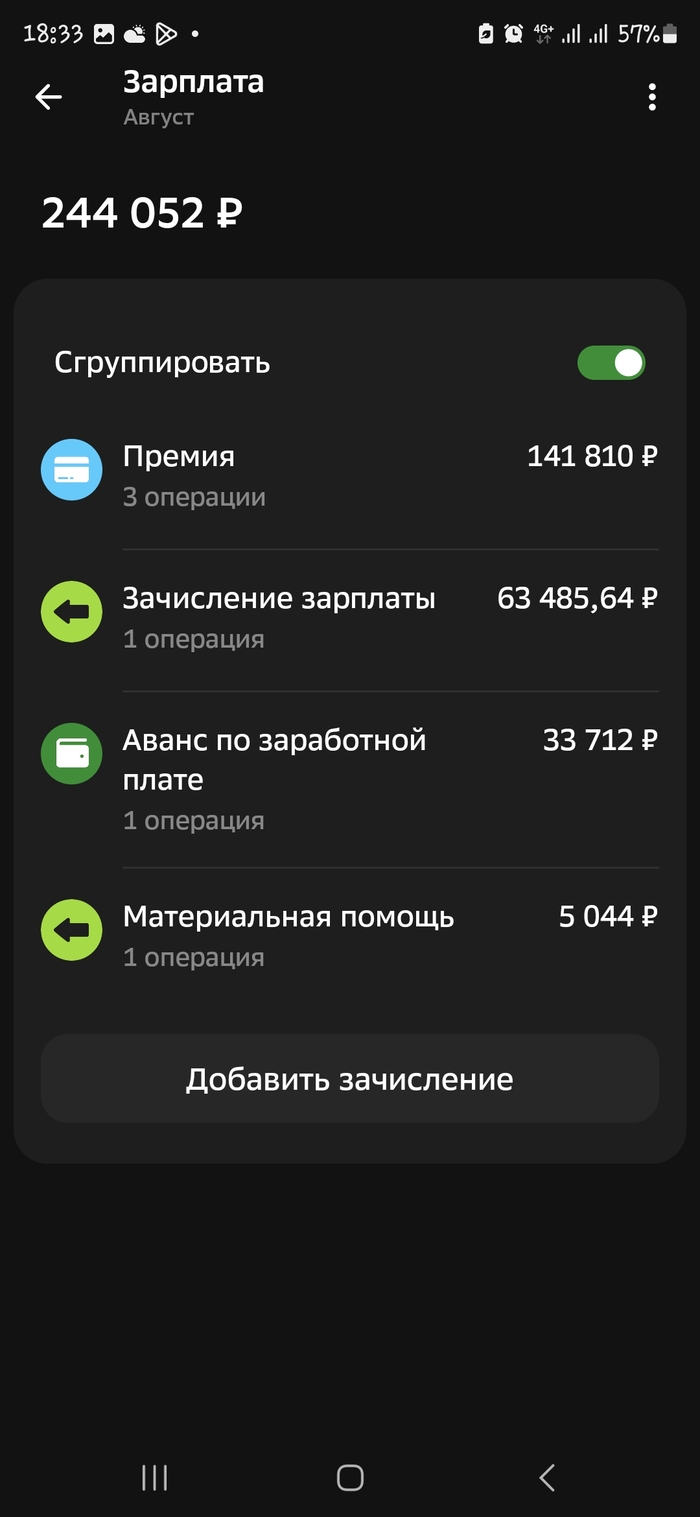The width and height of the screenshot is (700, 1517).
Task: Show recent apps from the navigation bar
Action: 154,1478
